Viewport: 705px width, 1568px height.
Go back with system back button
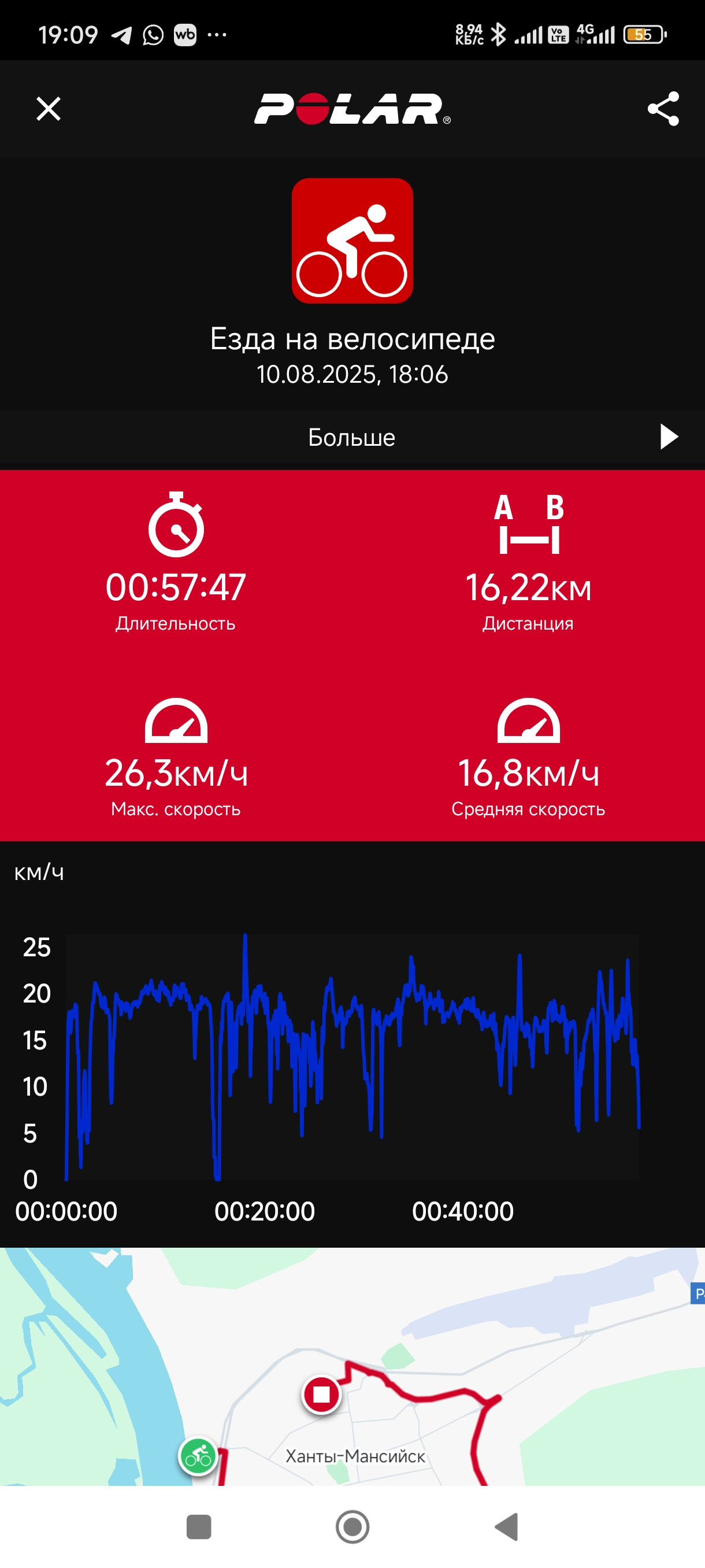click(x=507, y=1526)
